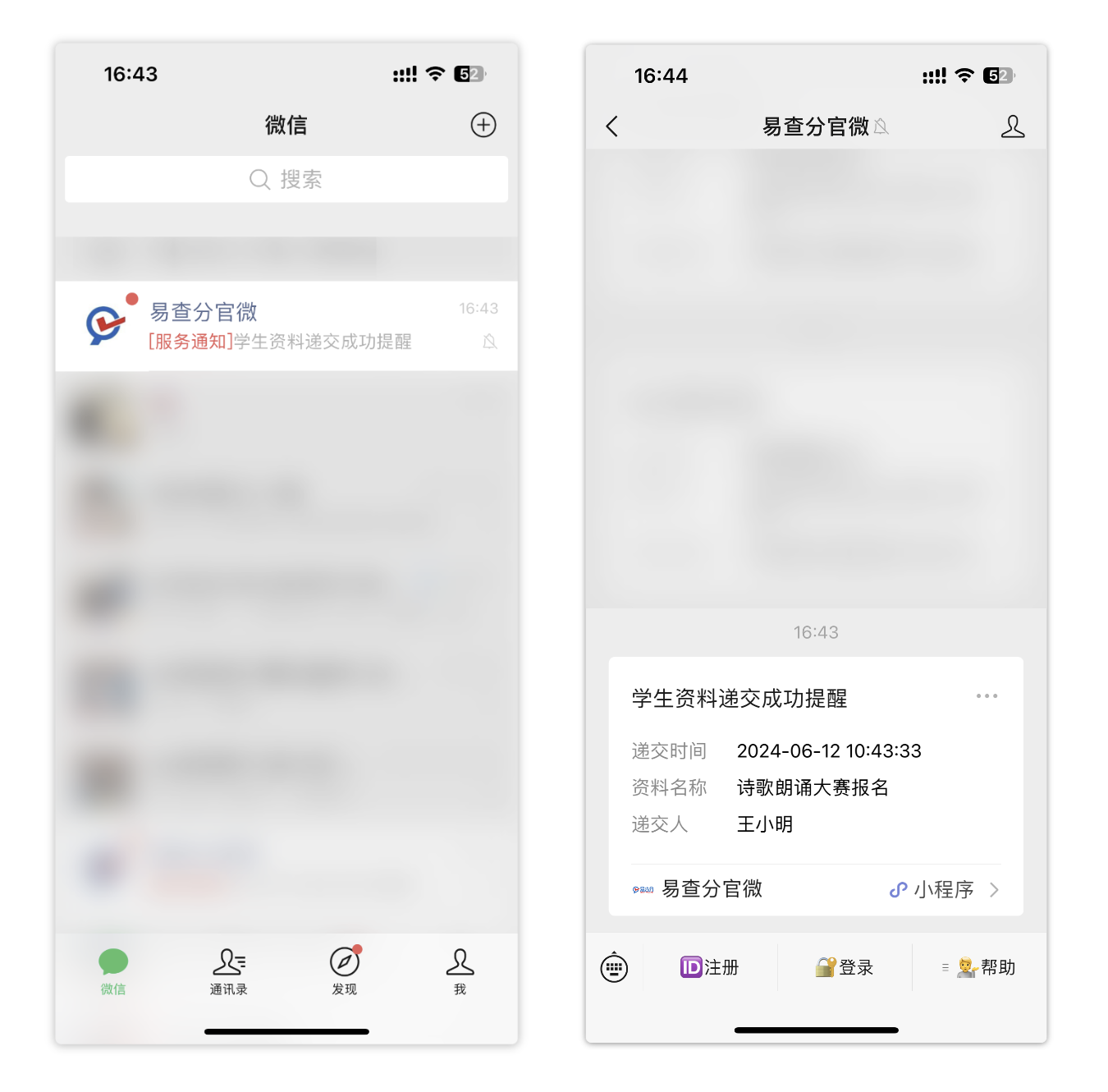Expand the 帮助 menu
The width and height of the screenshot is (1108, 1092).
(x=980, y=968)
